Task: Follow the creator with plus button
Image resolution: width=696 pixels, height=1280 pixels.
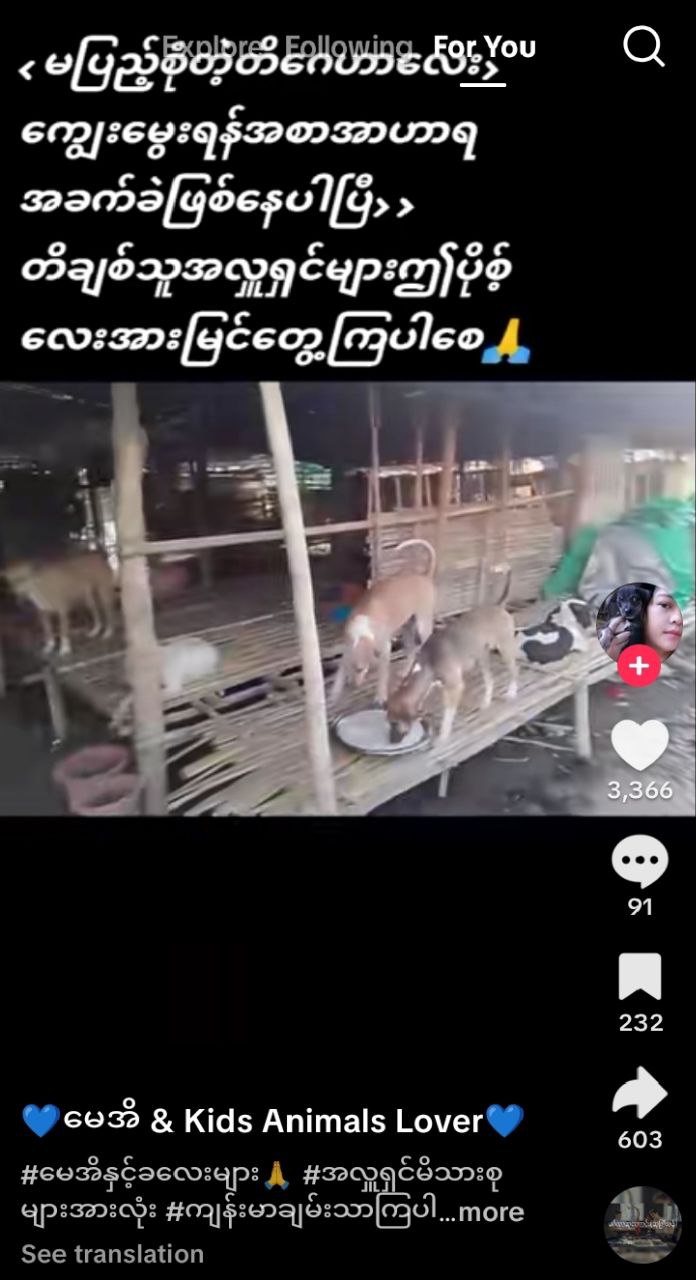Action: 639,666
